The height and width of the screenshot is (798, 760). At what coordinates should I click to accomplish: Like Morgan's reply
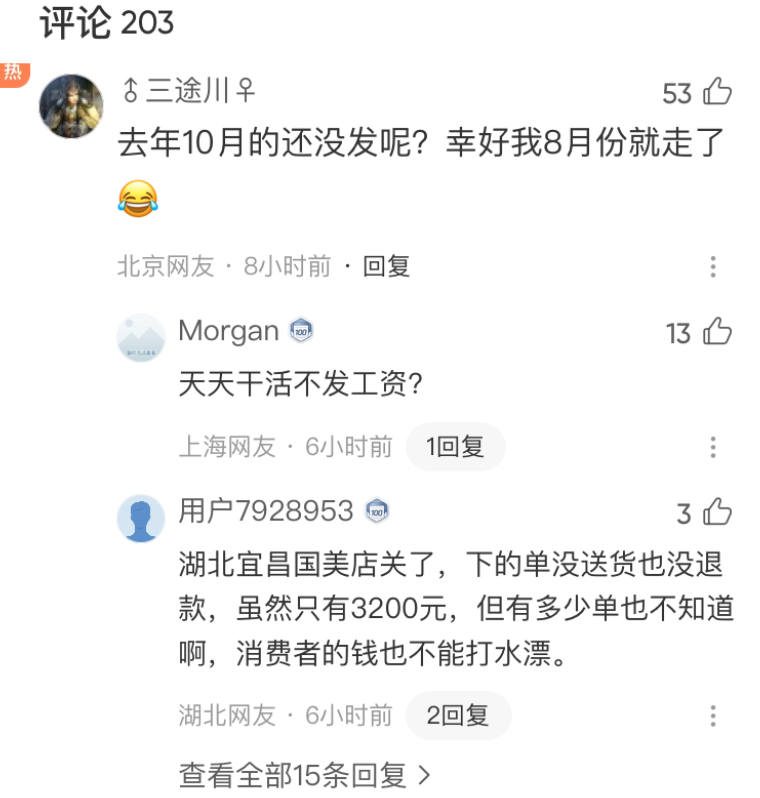(717, 333)
